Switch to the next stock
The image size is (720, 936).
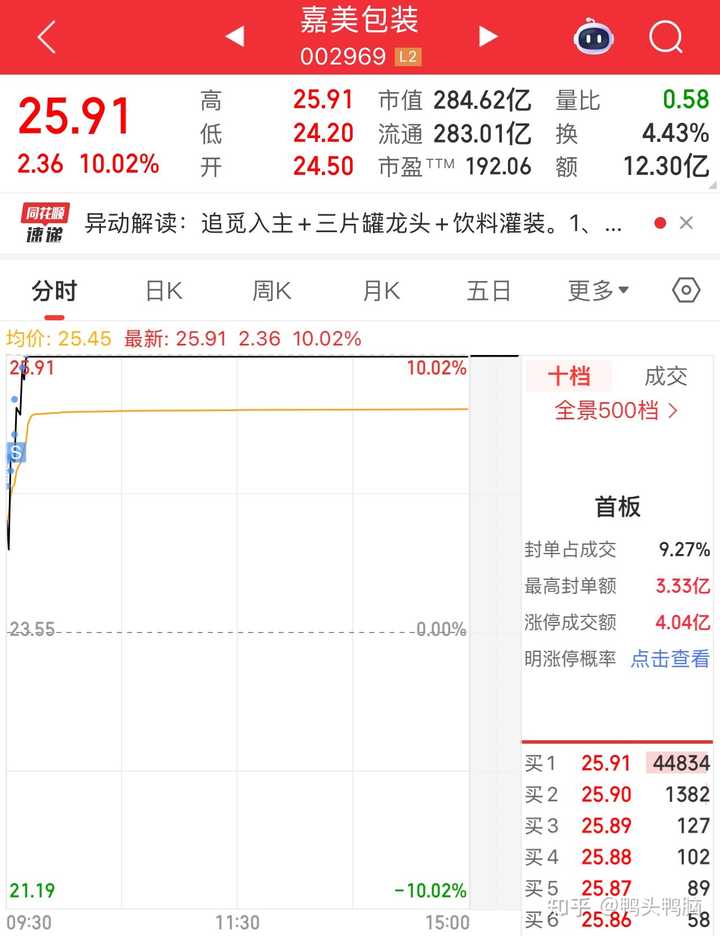tap(488, 37)
